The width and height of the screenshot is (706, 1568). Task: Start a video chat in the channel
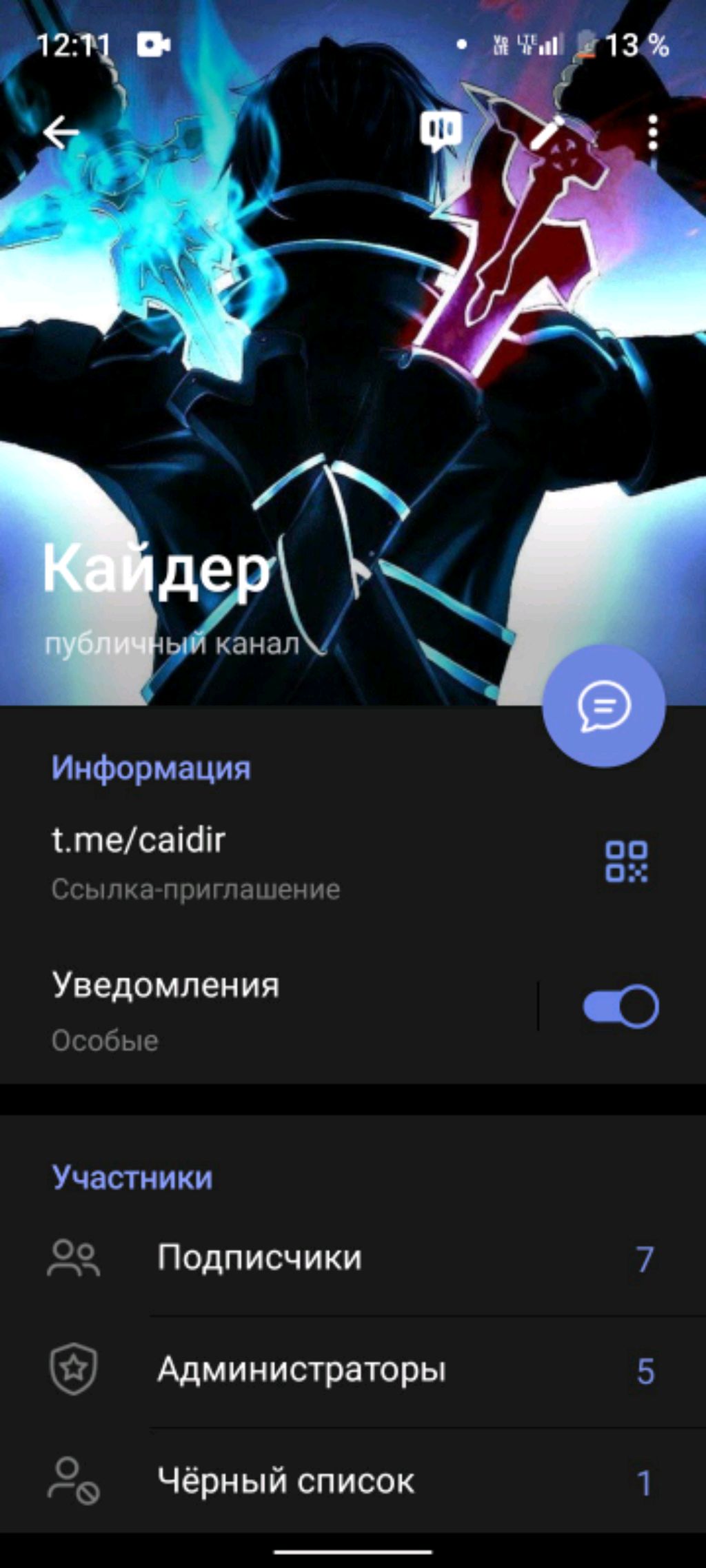(441, 131)
